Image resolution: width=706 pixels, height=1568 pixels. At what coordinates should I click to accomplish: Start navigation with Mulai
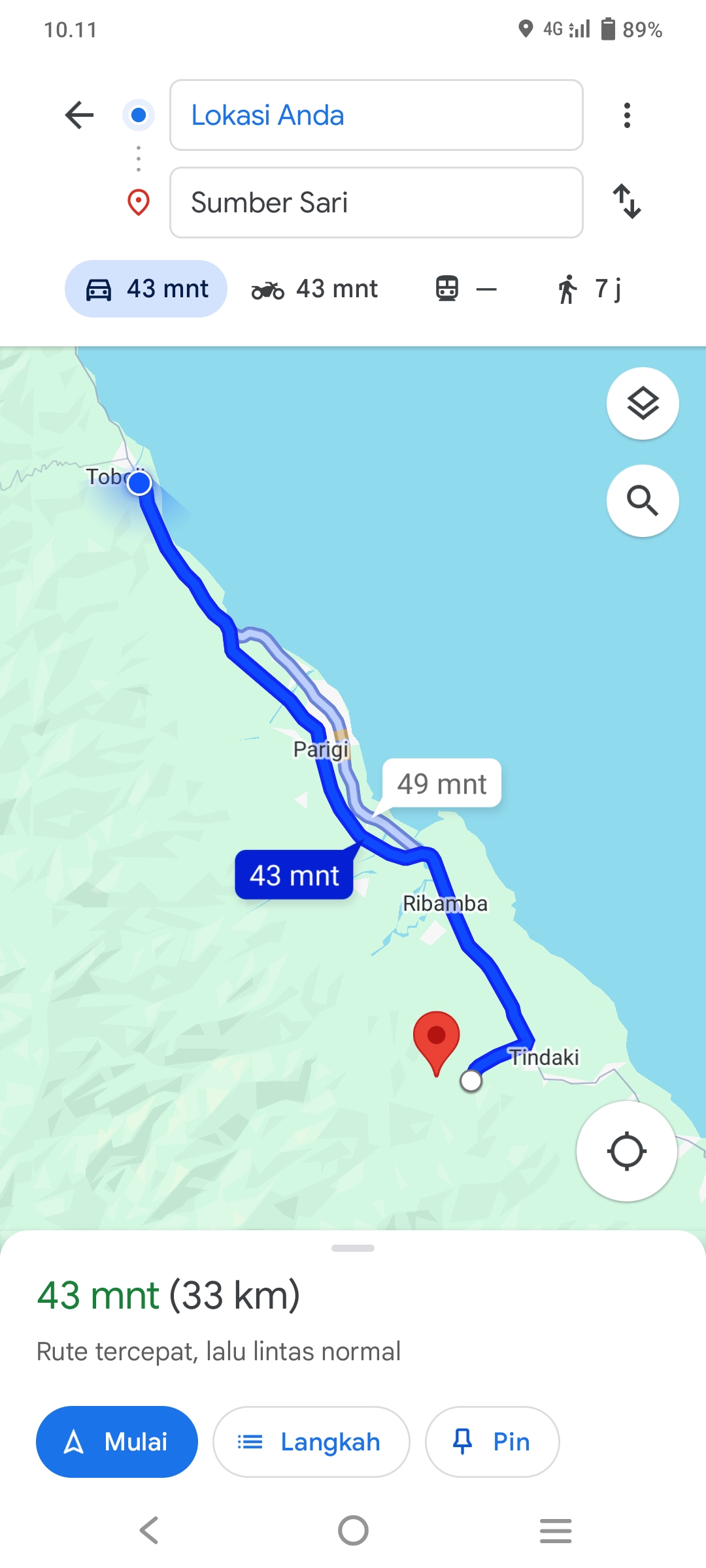(117, 1441)
